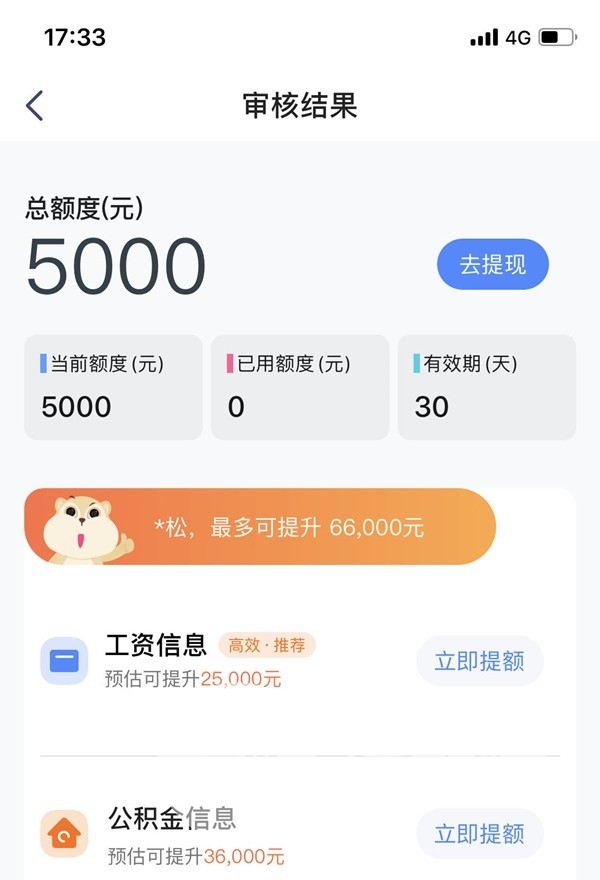This screenshot has height=880, width=600.
Task: Tap 立即提额 for 工资信息
Action: [479, 661]
